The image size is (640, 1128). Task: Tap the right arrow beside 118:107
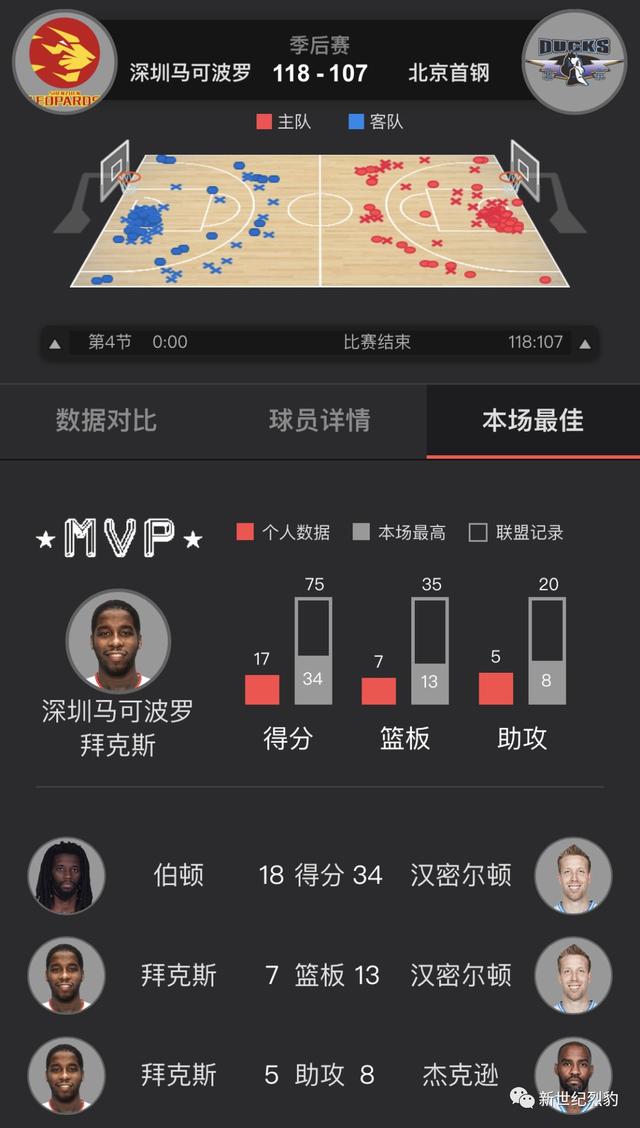pos(585,343)
